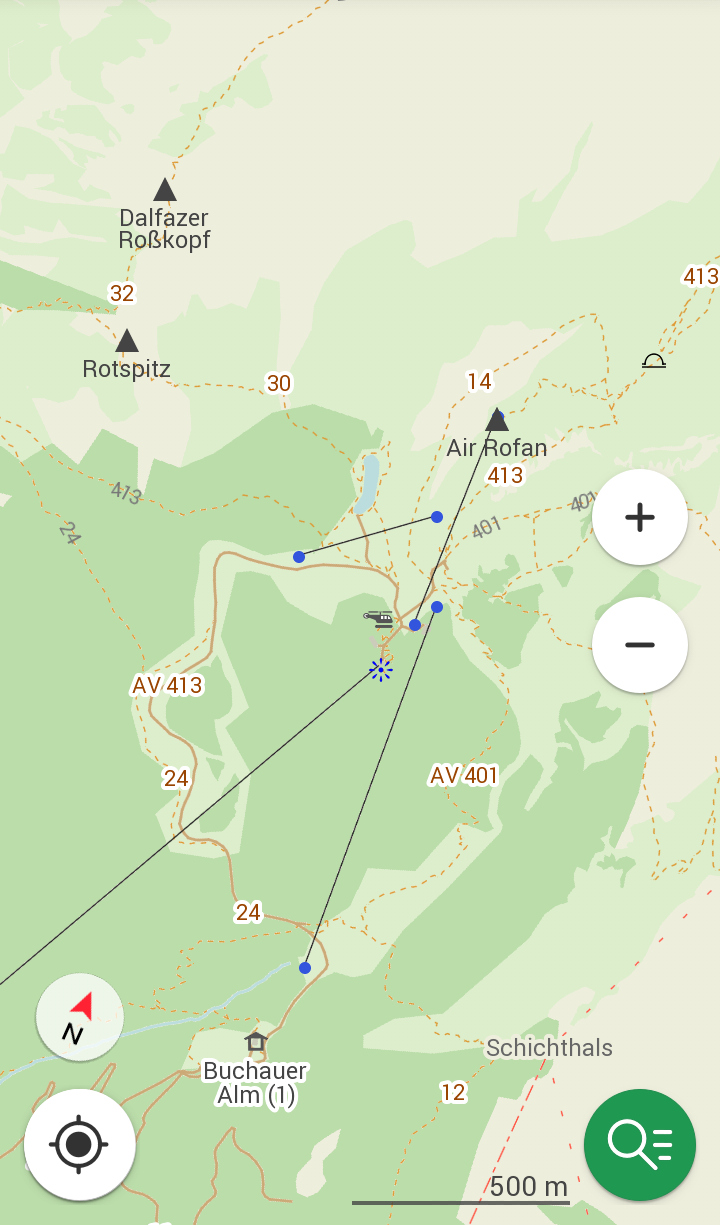Tap the compass to reset map north-up
The height and width of the screenshot is (1225, 720).
click(79, 1016)
